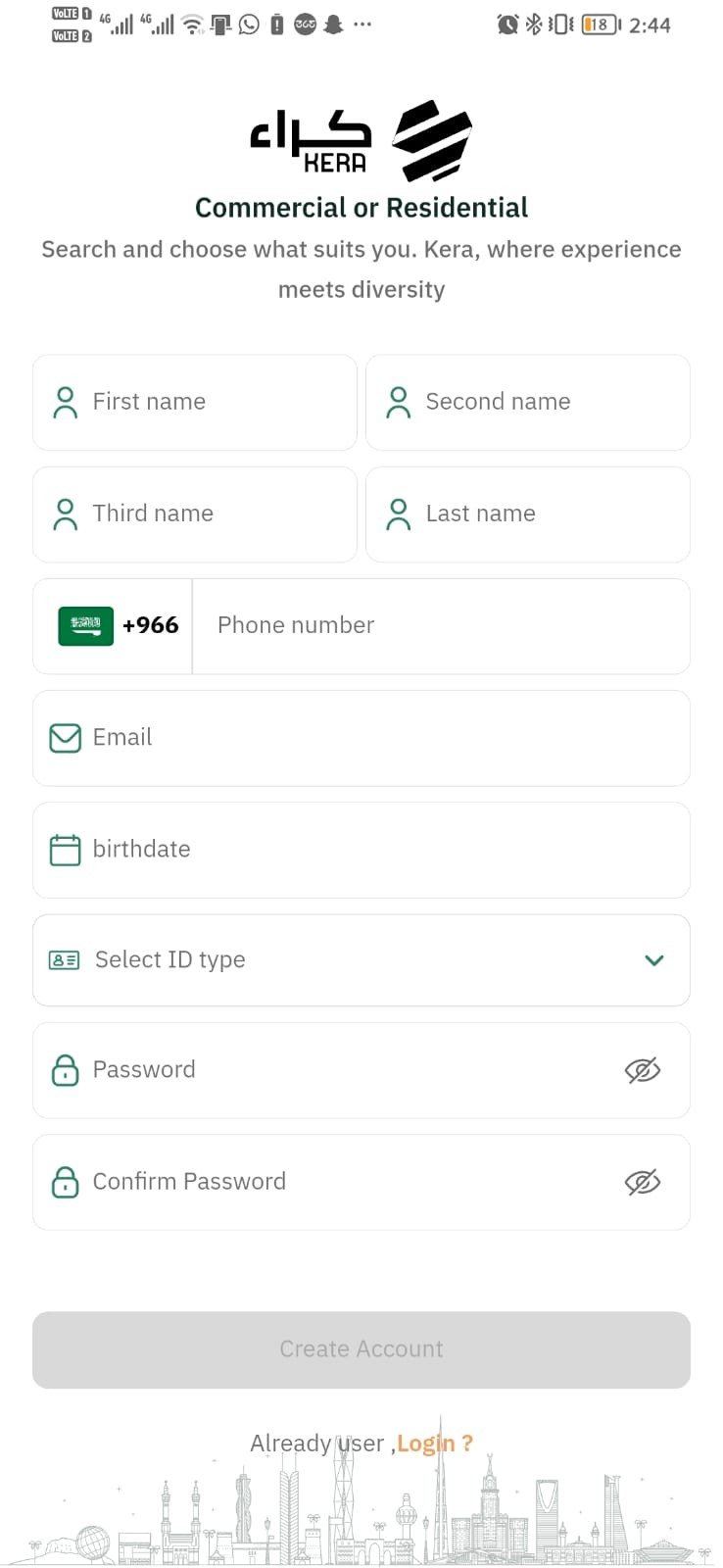Change the +966 country code
This screenshot has width=723, height=1568.
118,625
